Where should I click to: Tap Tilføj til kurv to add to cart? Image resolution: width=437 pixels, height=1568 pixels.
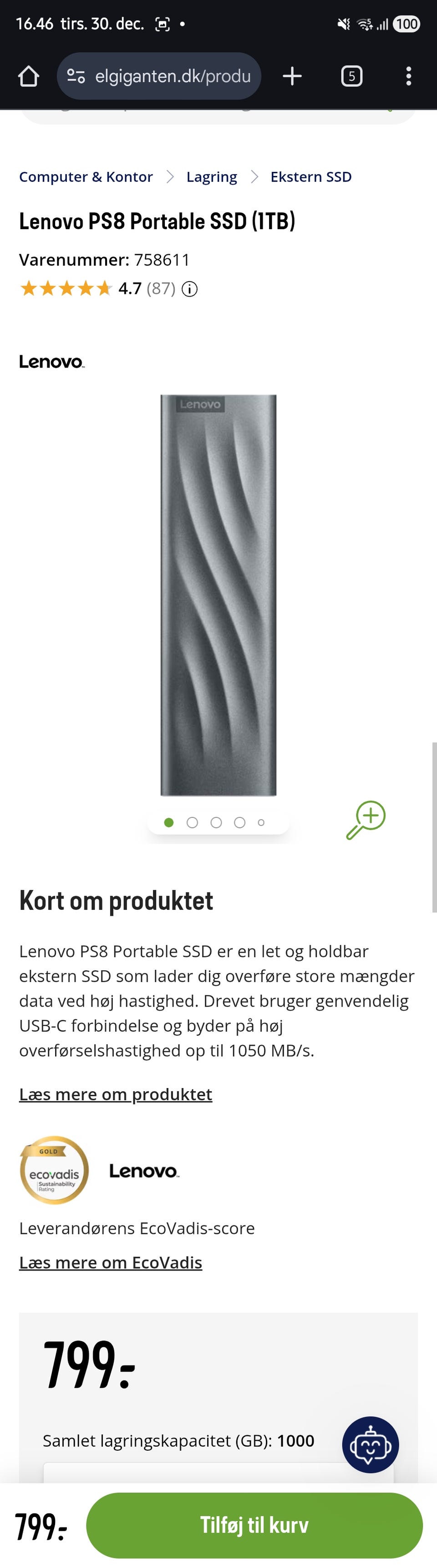254,1525
